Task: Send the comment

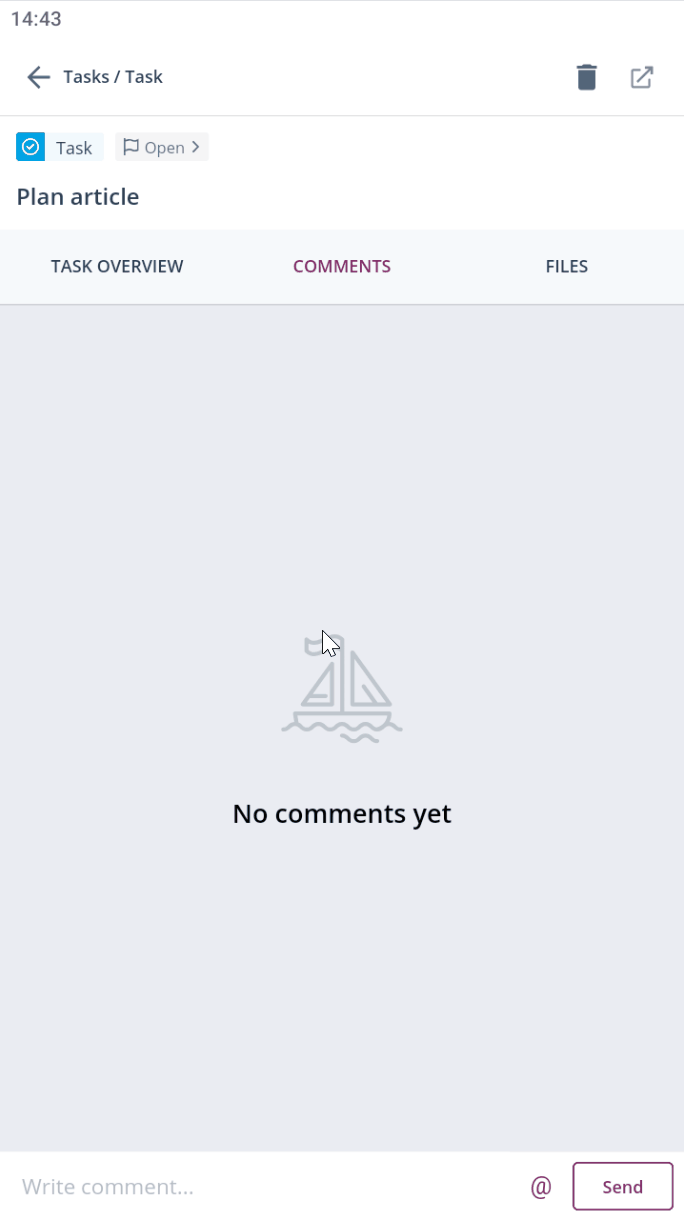Action: [x=622, y=1187]
